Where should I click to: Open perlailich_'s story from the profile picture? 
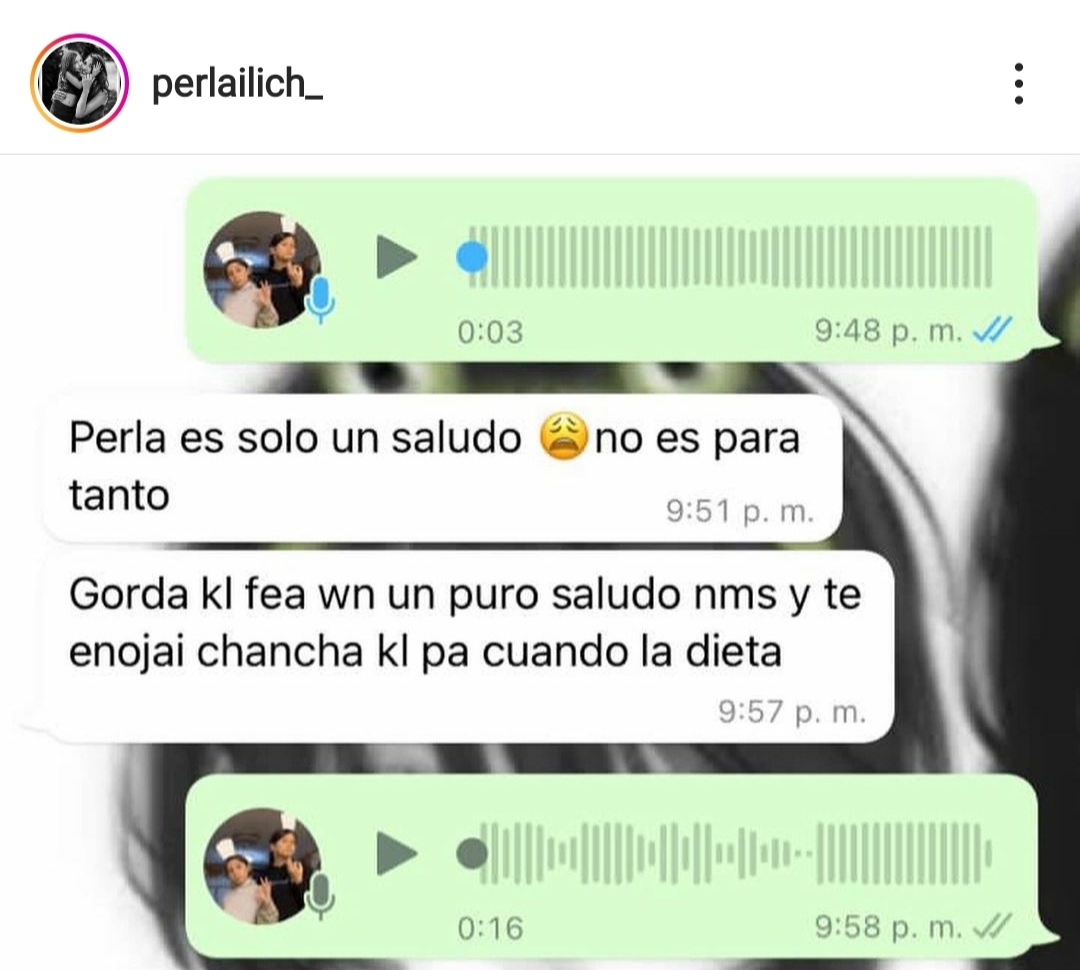(79, 84)
